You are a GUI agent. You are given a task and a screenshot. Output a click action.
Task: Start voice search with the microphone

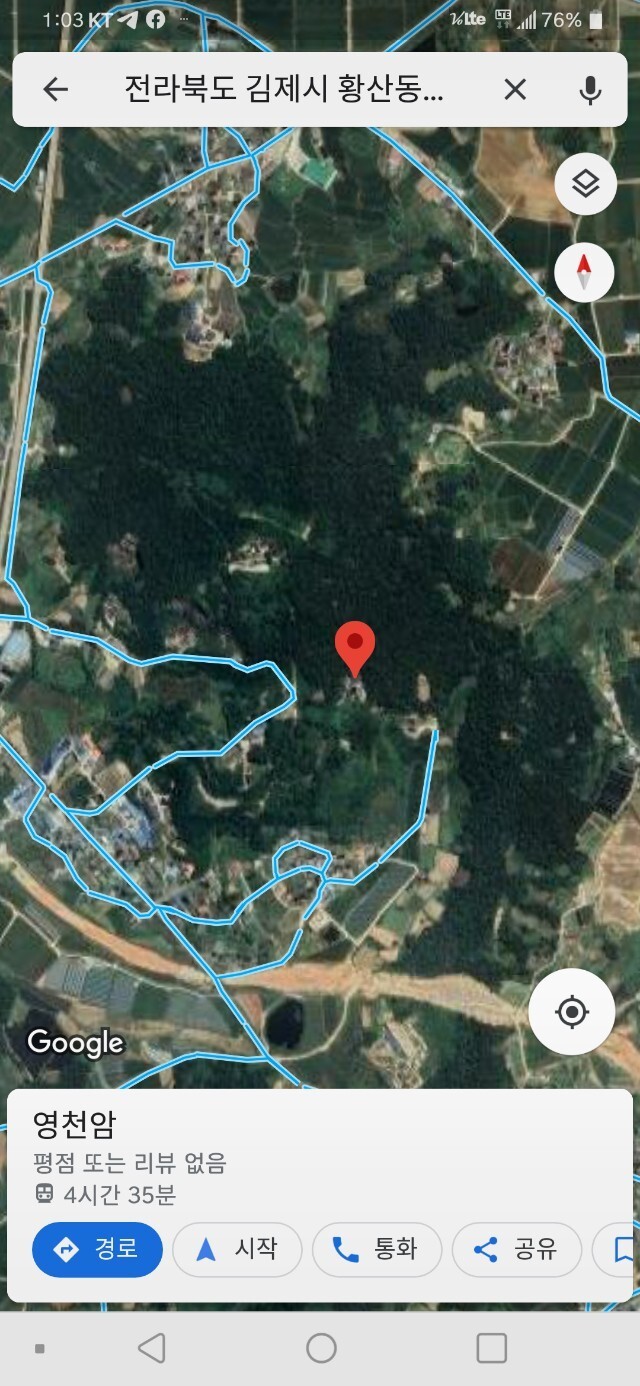click(591, 90)
